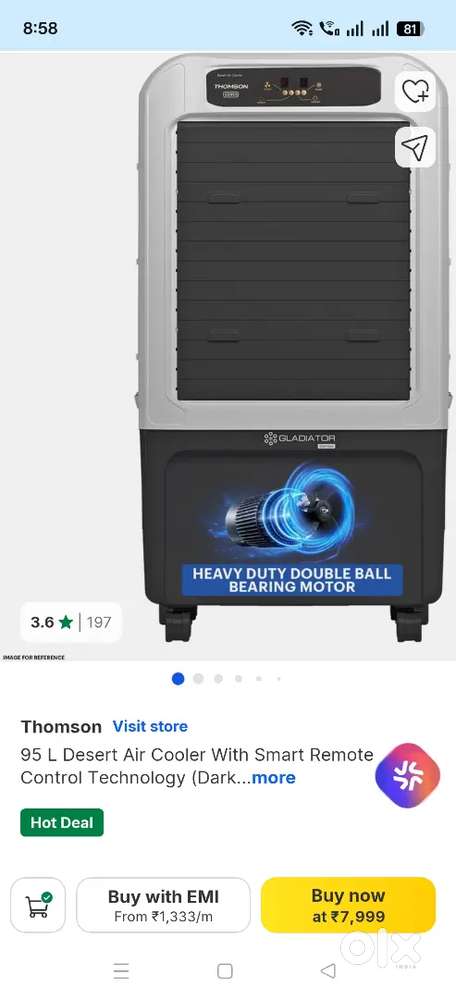Viewport: 456px width, 999px height.
Task: Go back with the system back button
Action: 328,971
